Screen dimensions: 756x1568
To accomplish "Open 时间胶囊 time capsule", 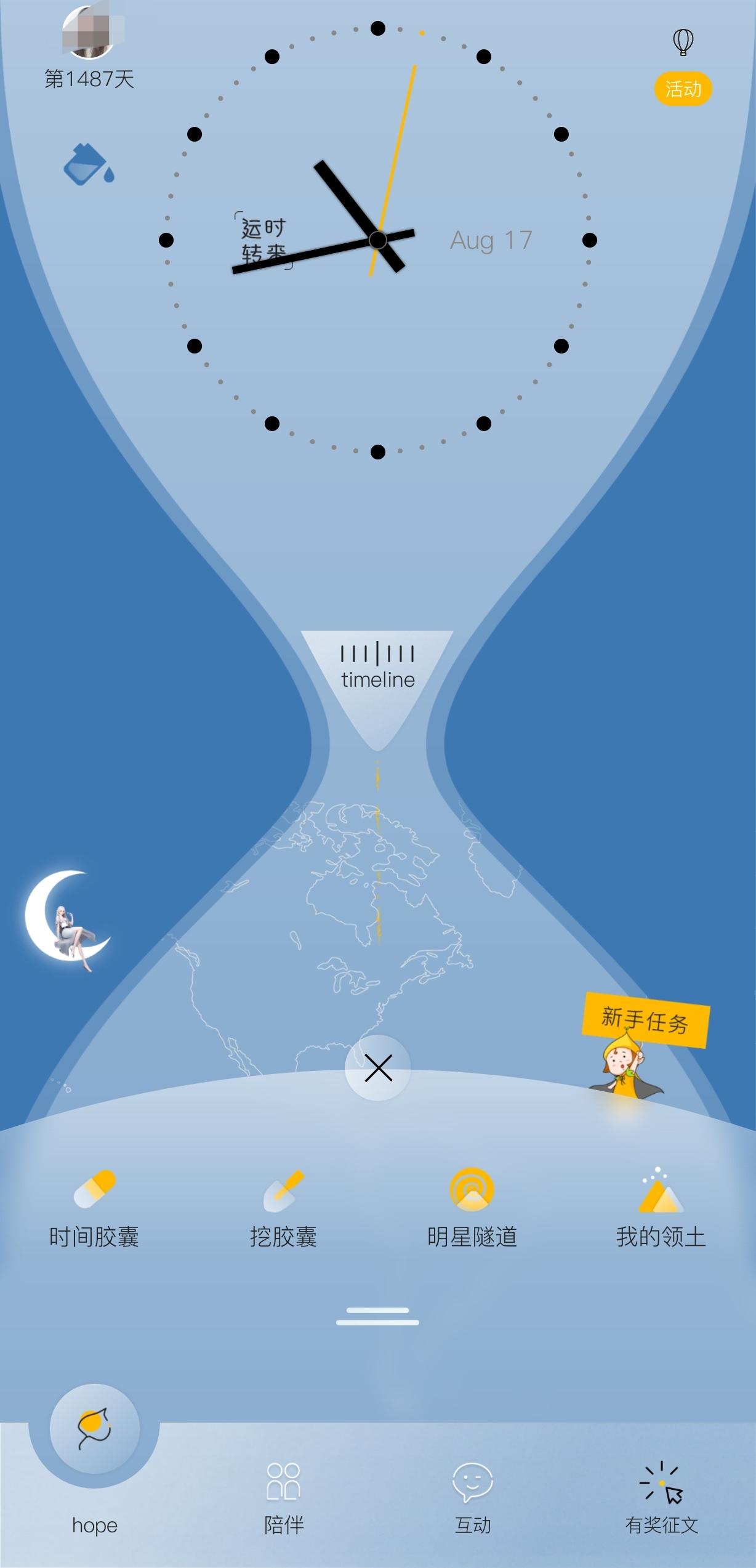I will click(x=94, y=1206).
